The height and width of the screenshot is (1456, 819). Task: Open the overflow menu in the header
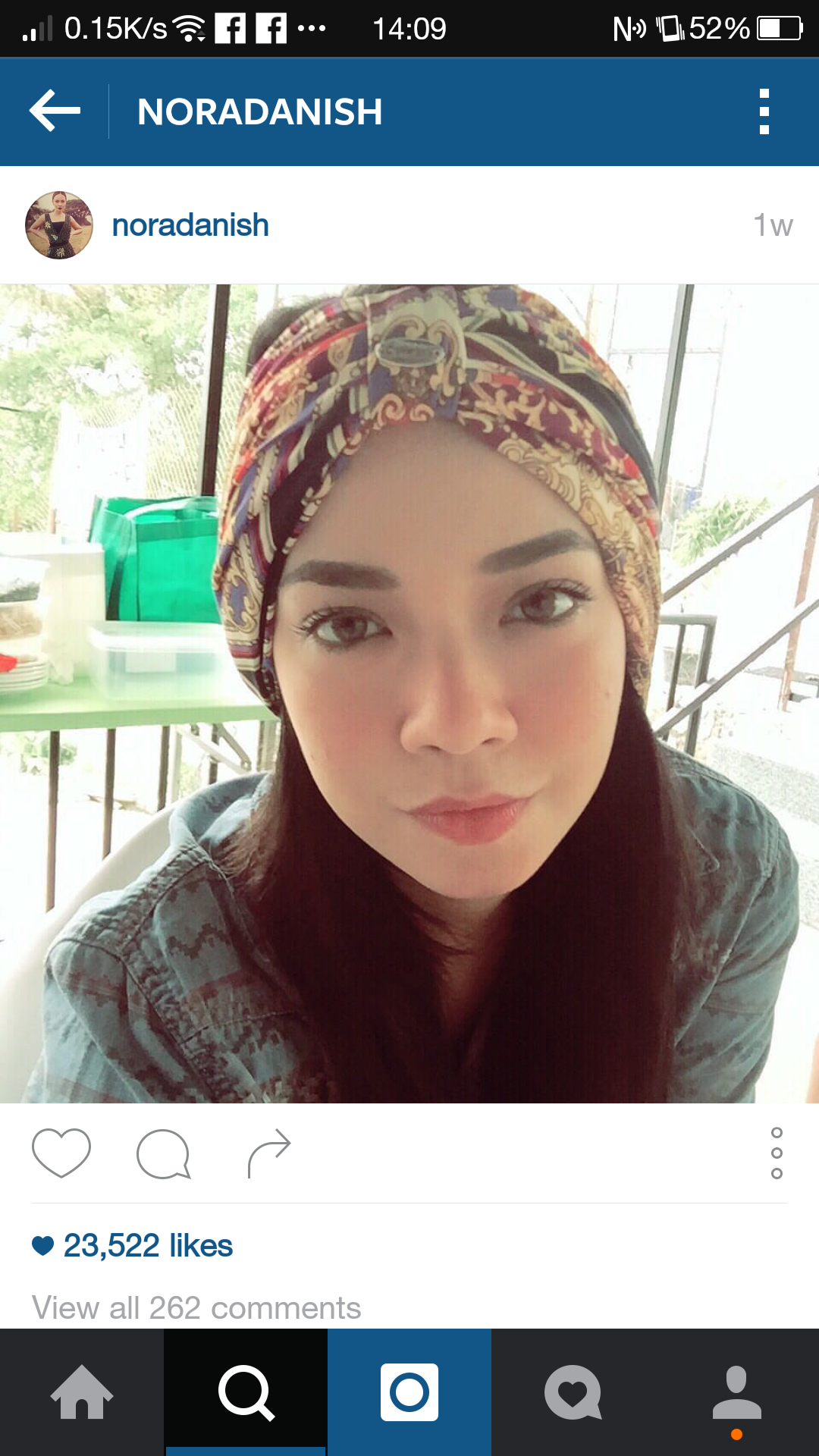tap(764, 111)
